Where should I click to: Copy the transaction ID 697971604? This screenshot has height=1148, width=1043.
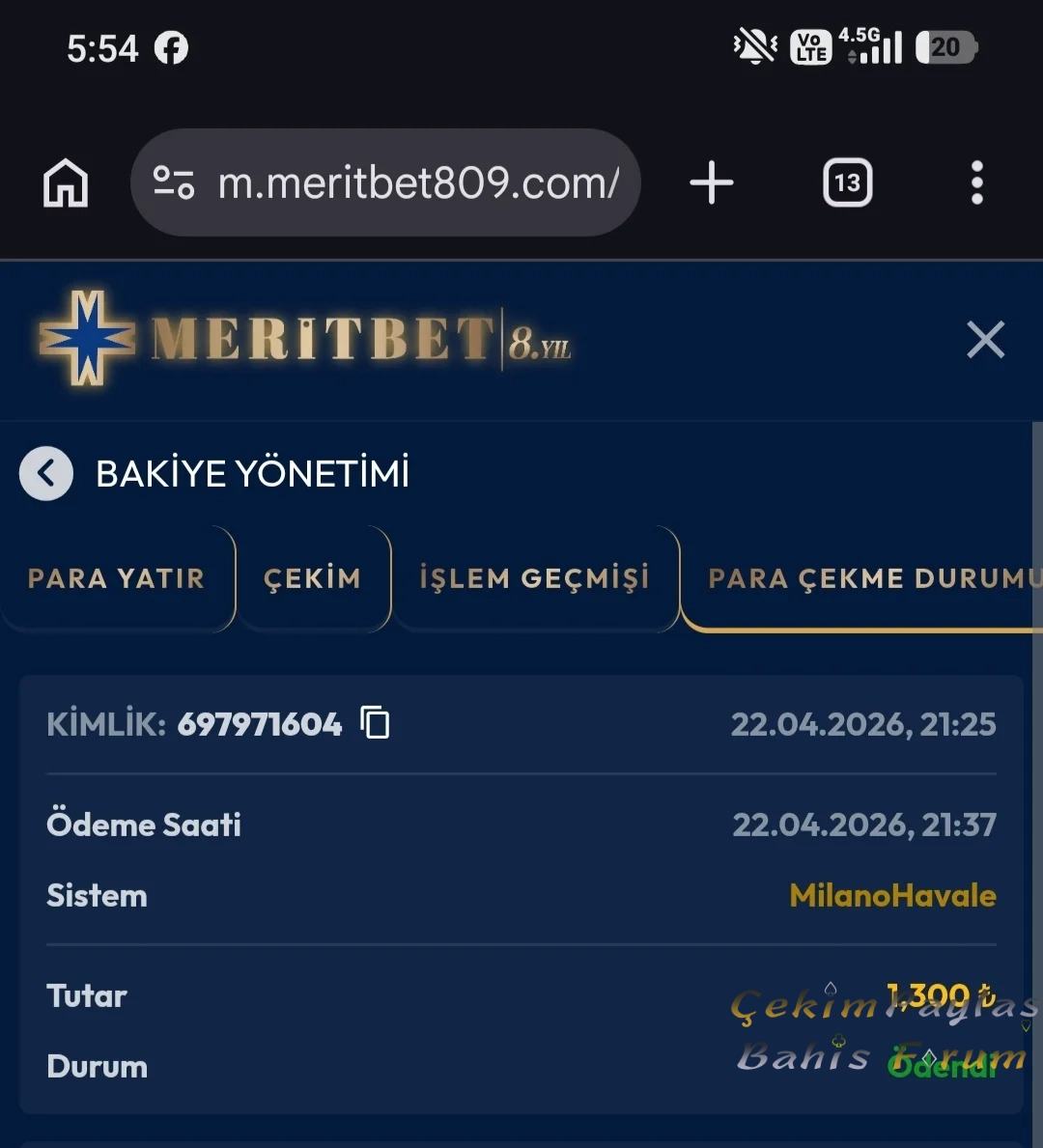[x=375, y=722]
